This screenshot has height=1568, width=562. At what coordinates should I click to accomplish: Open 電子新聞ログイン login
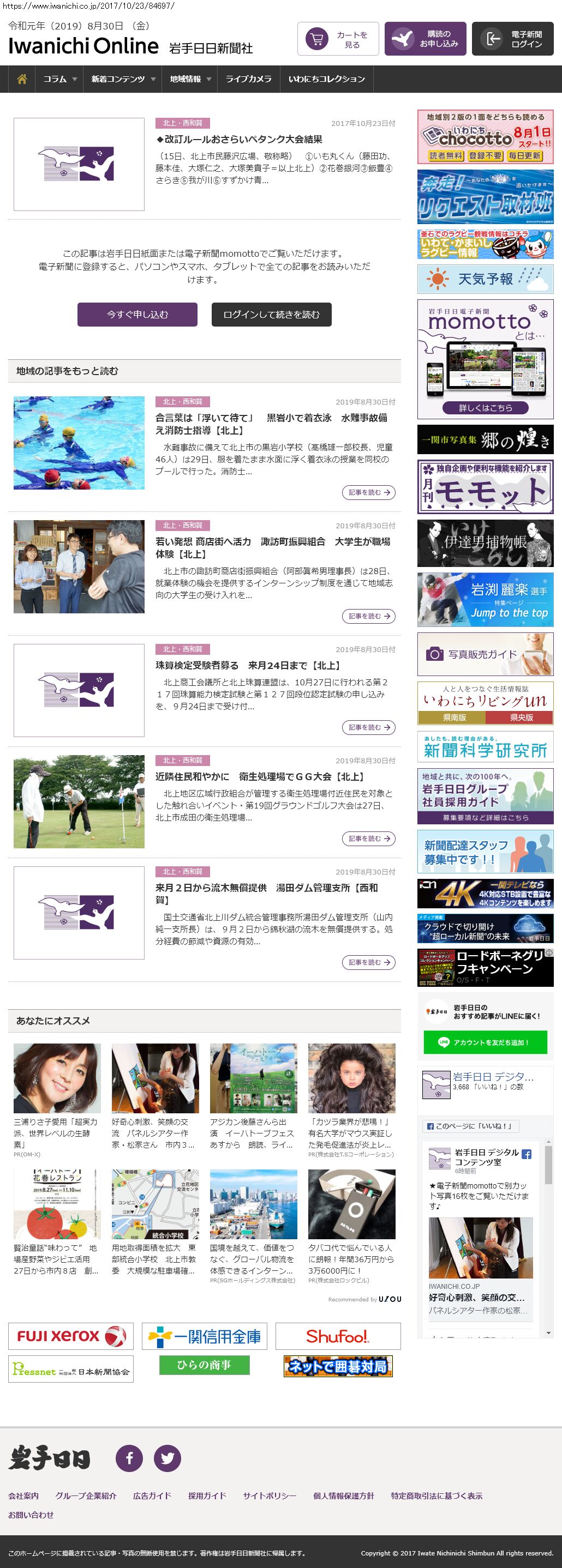(513, 39)
